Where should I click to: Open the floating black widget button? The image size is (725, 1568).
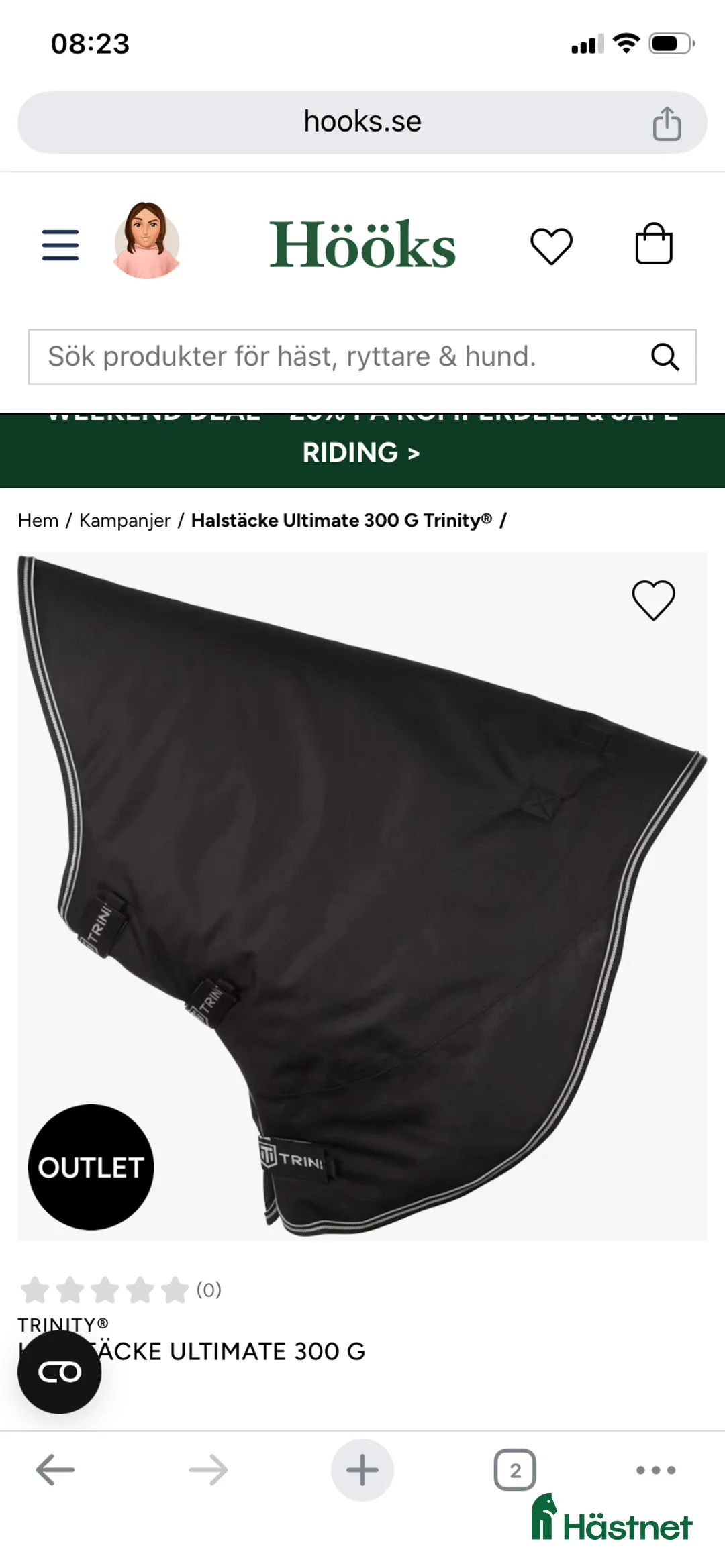[x=60, y=1372]
